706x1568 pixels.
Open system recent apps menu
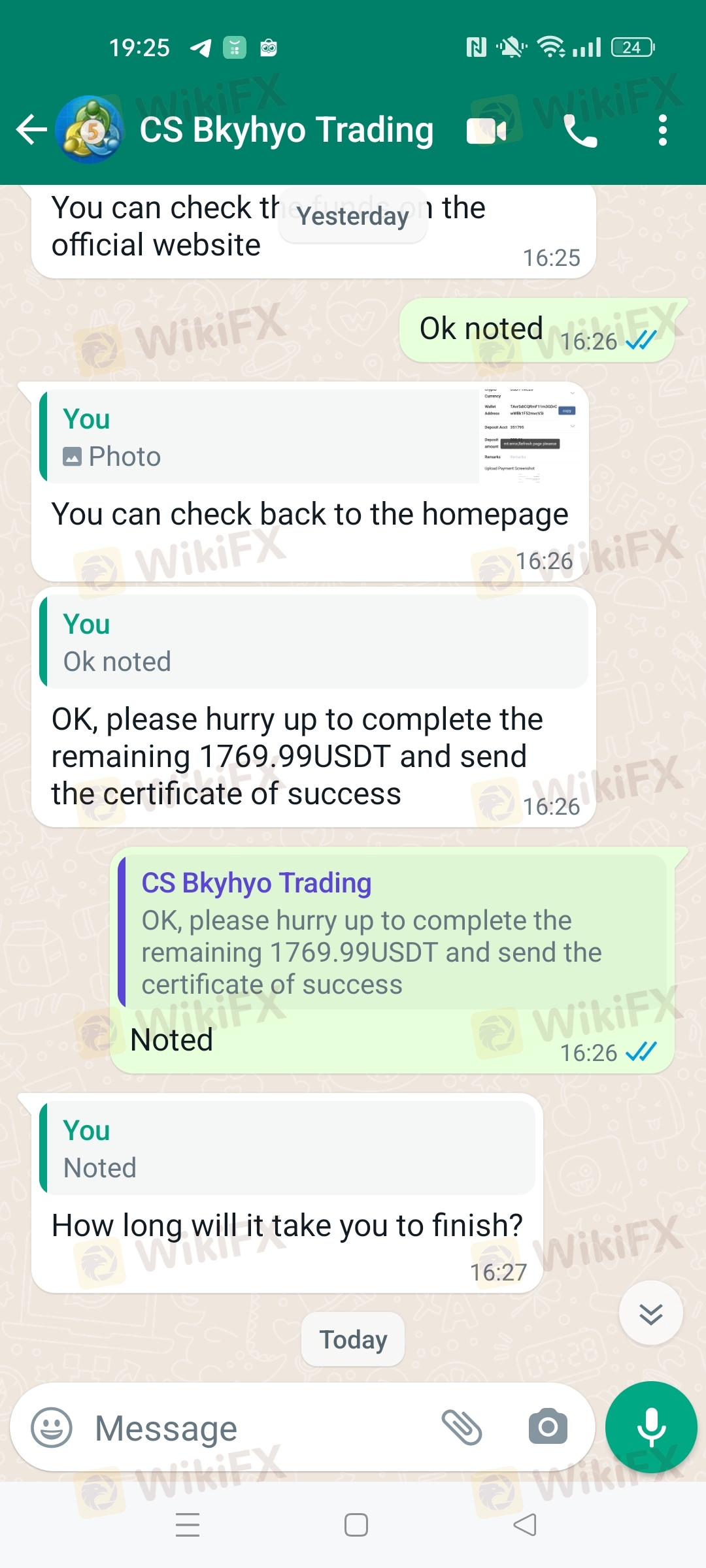point(188,1525)
